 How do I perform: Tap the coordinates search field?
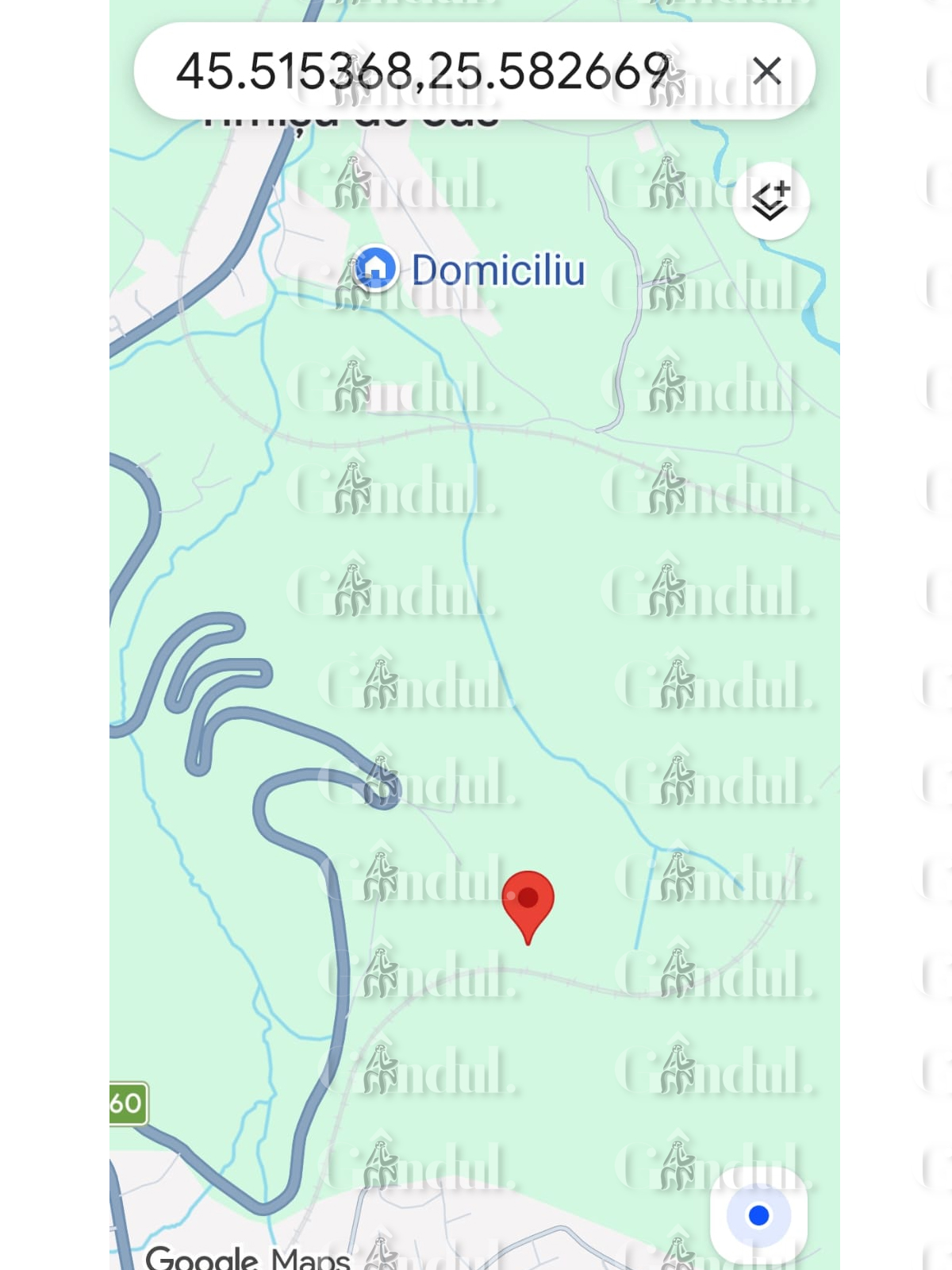coord(422,71)
